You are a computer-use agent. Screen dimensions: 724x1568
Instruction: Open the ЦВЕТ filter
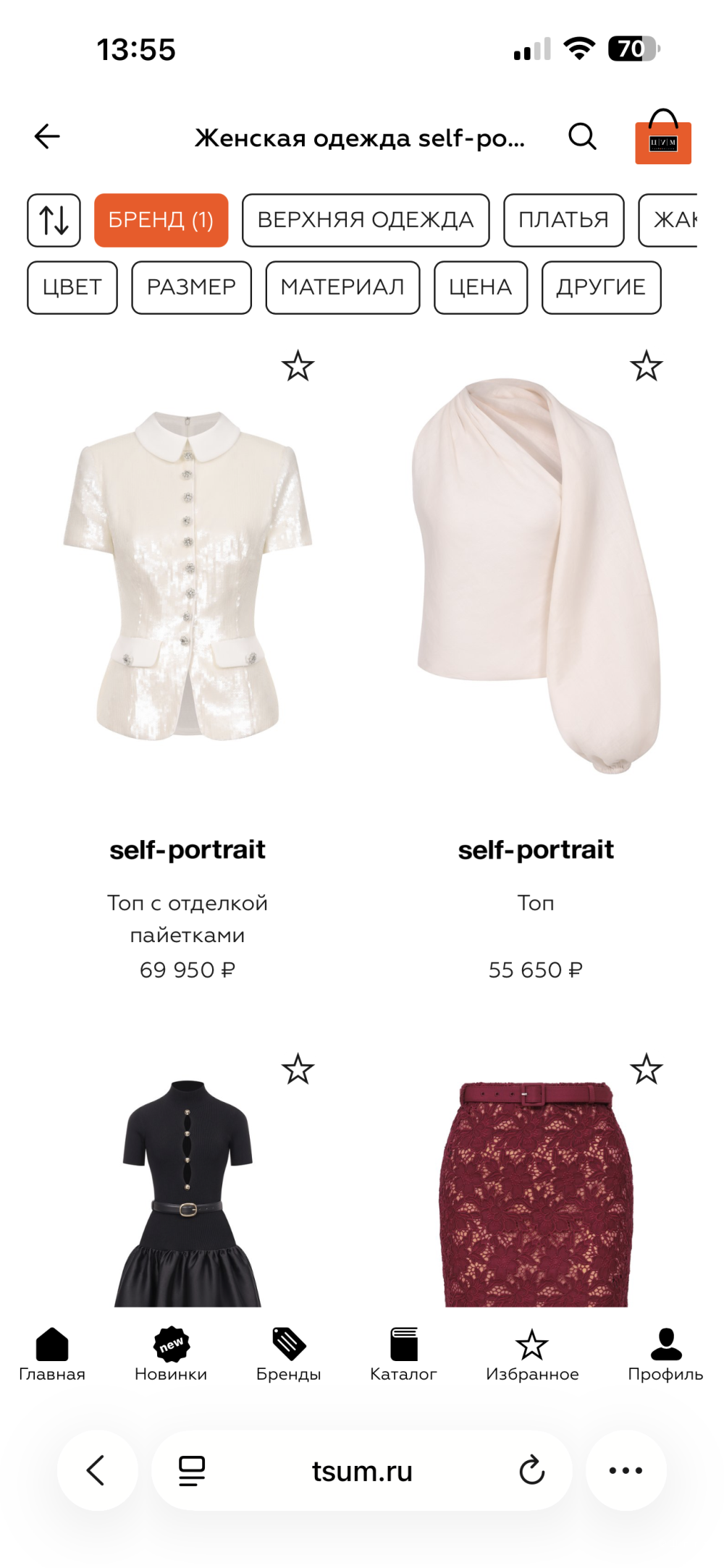[x=72, y=287]
